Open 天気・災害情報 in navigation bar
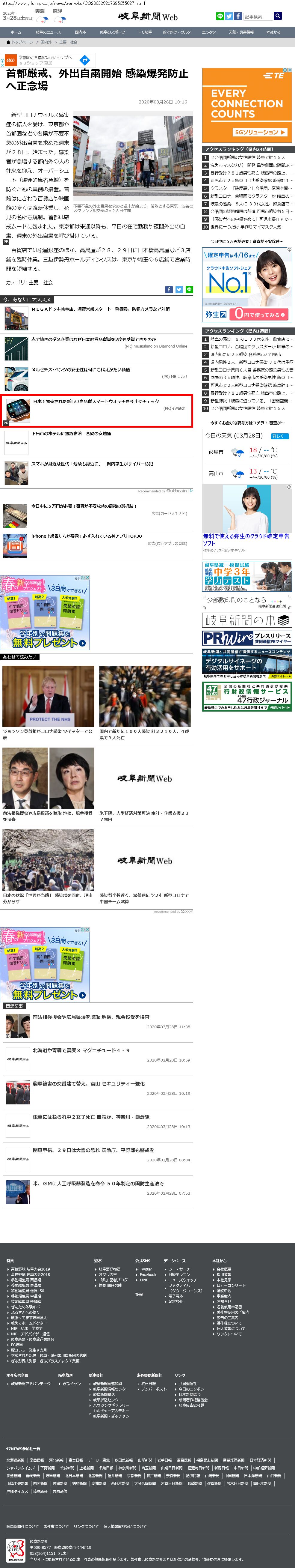This screenshot has width=295, height=1568. click(241, 32)
